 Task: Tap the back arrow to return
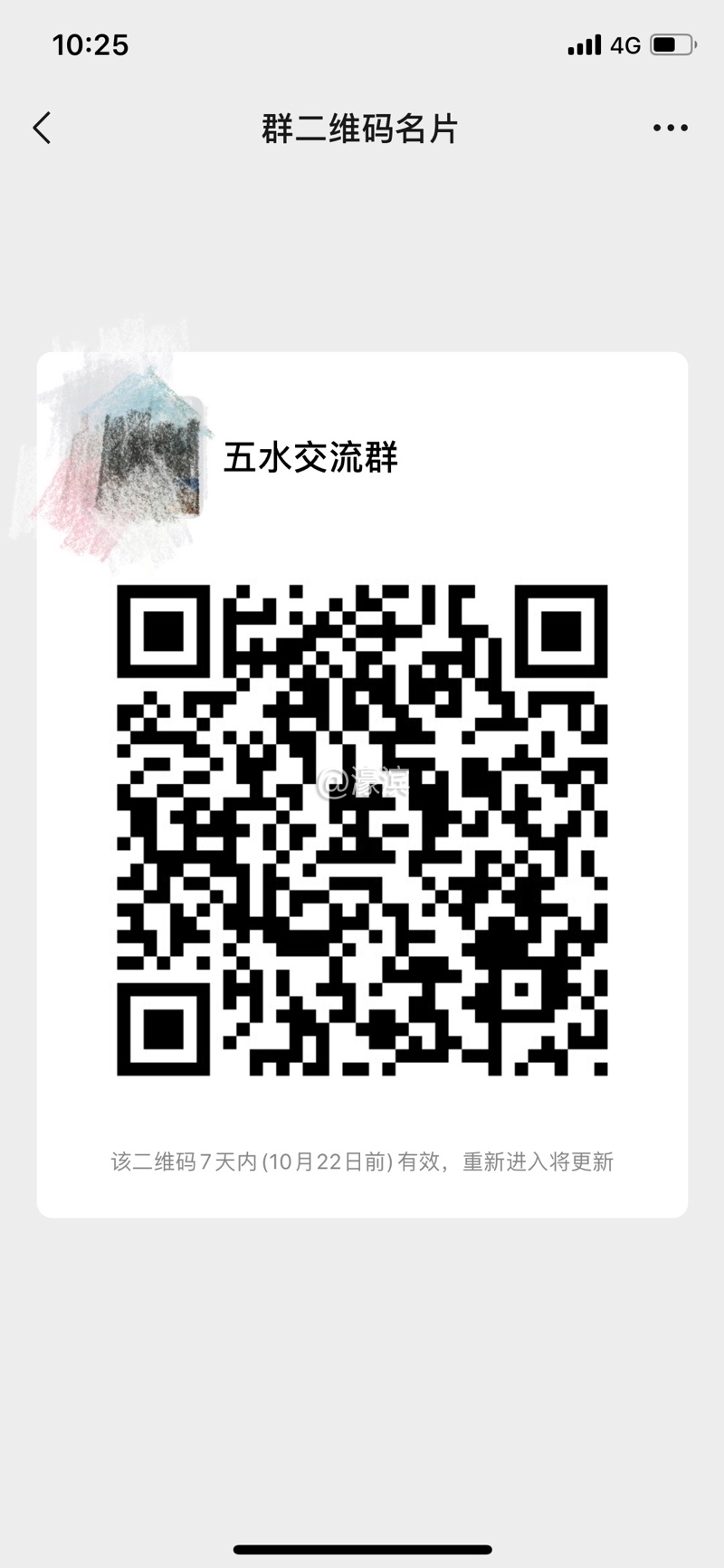[x=41, y=128]
